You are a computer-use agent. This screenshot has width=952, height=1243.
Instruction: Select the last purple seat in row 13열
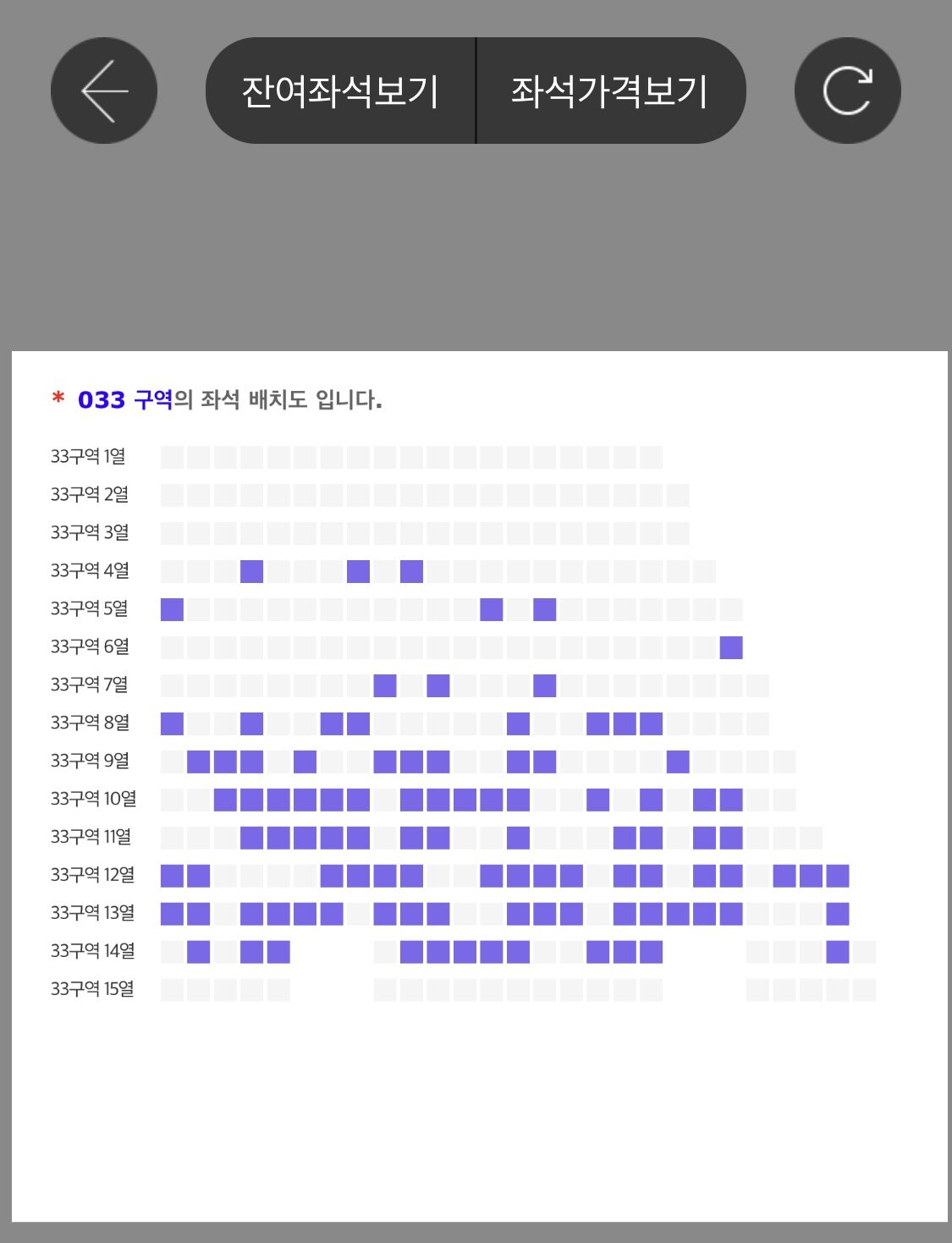[838, 914]
